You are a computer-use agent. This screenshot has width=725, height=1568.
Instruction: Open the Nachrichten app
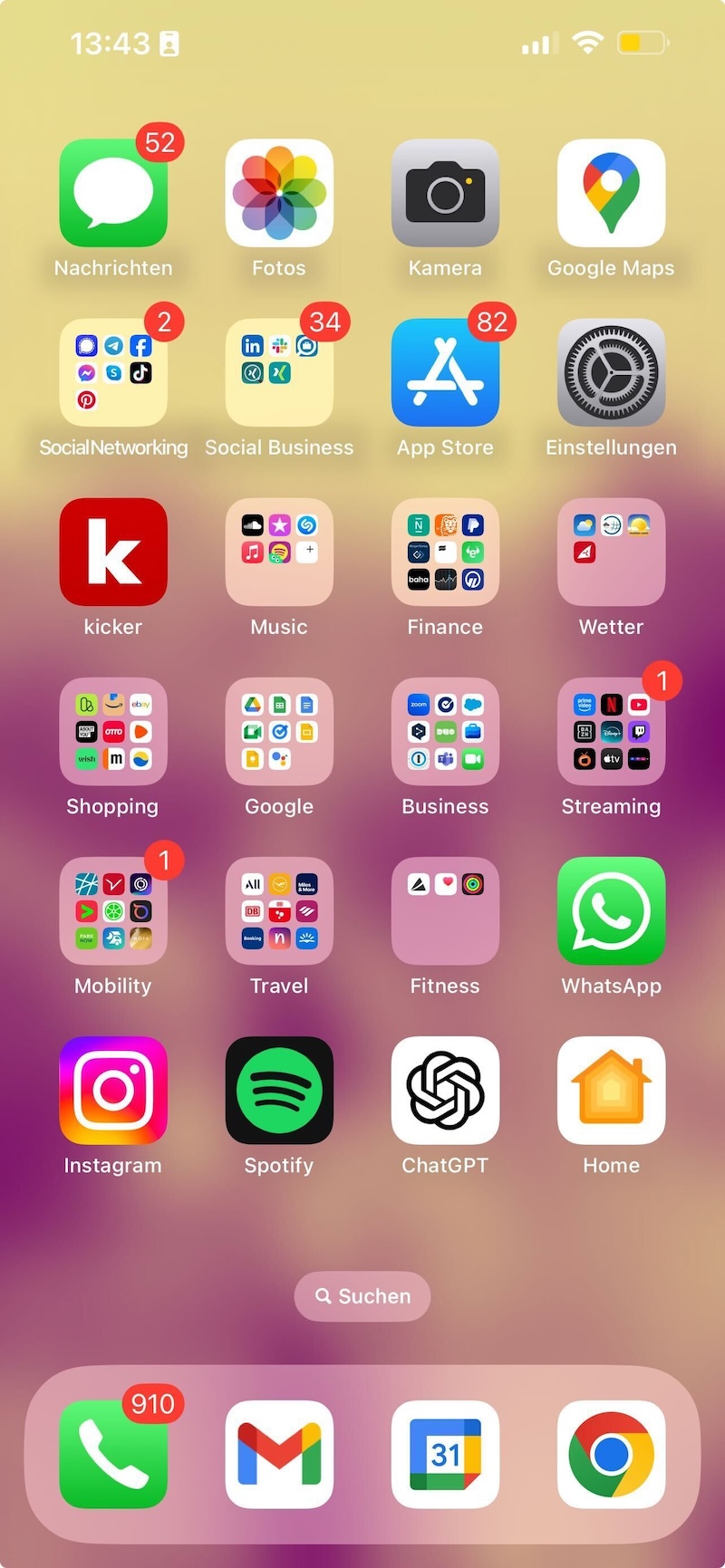click(x=113, y=193)
